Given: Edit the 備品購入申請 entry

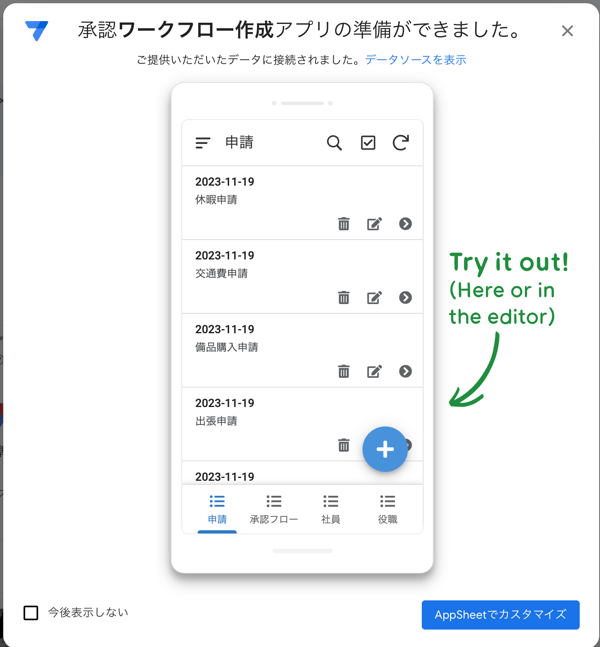Looking at the screenshot, I should tap(374, 372).
